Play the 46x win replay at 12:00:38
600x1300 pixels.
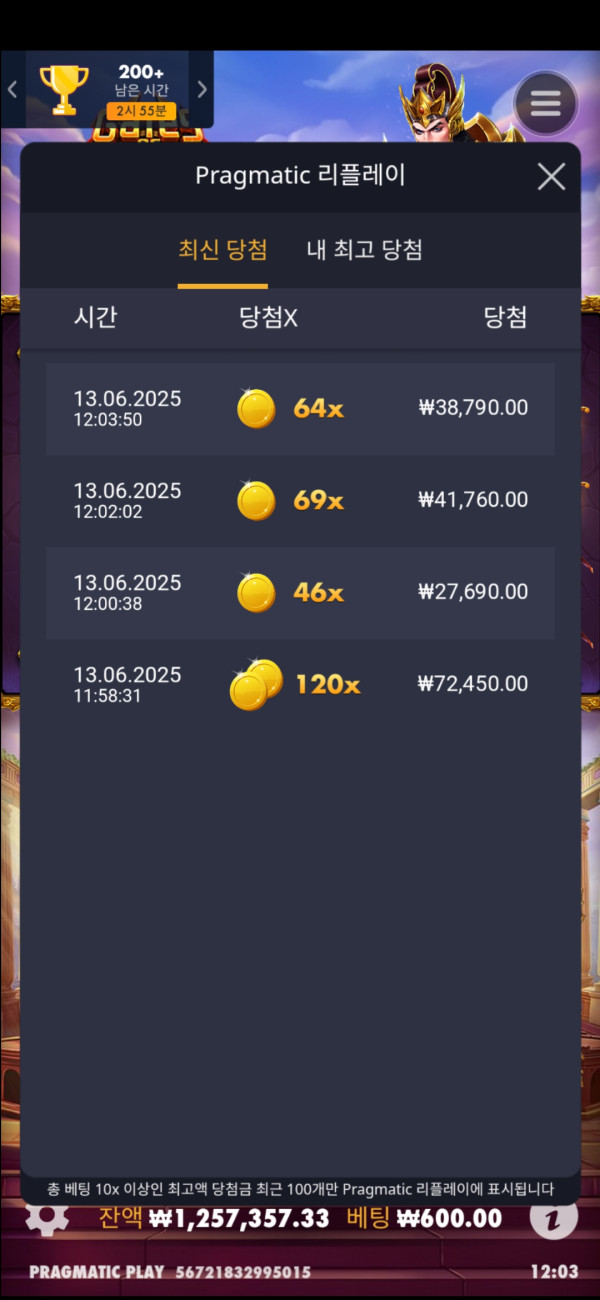(x=300, y=592)
